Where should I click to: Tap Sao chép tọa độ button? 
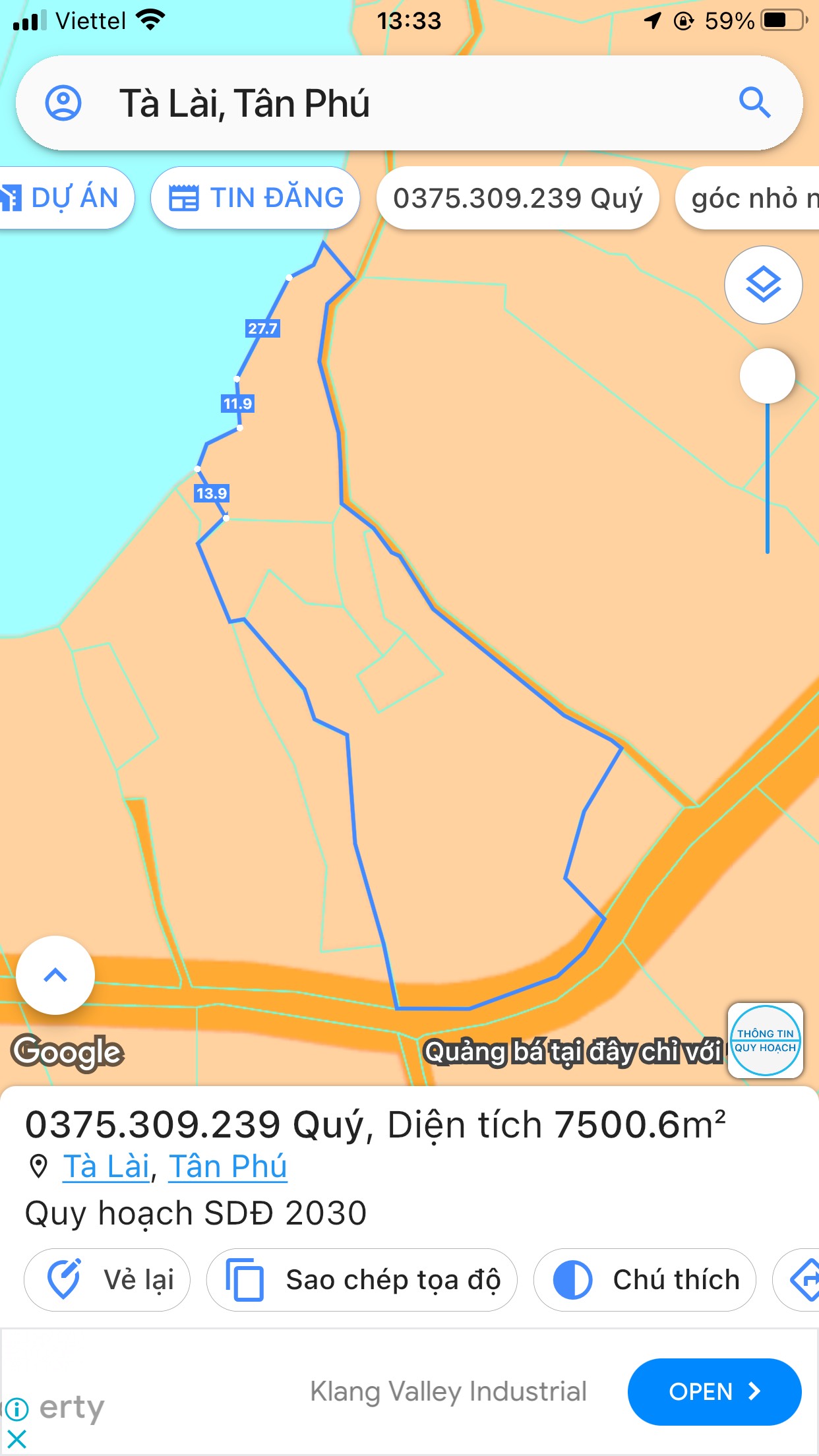[x=362, y=1280]
